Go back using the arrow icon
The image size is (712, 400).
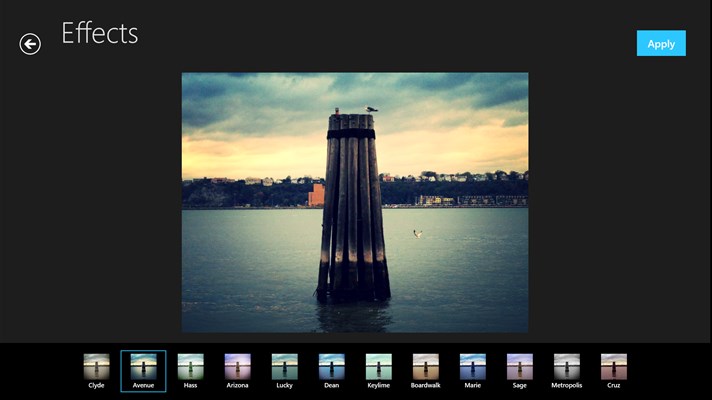click(x=30, y=43)
